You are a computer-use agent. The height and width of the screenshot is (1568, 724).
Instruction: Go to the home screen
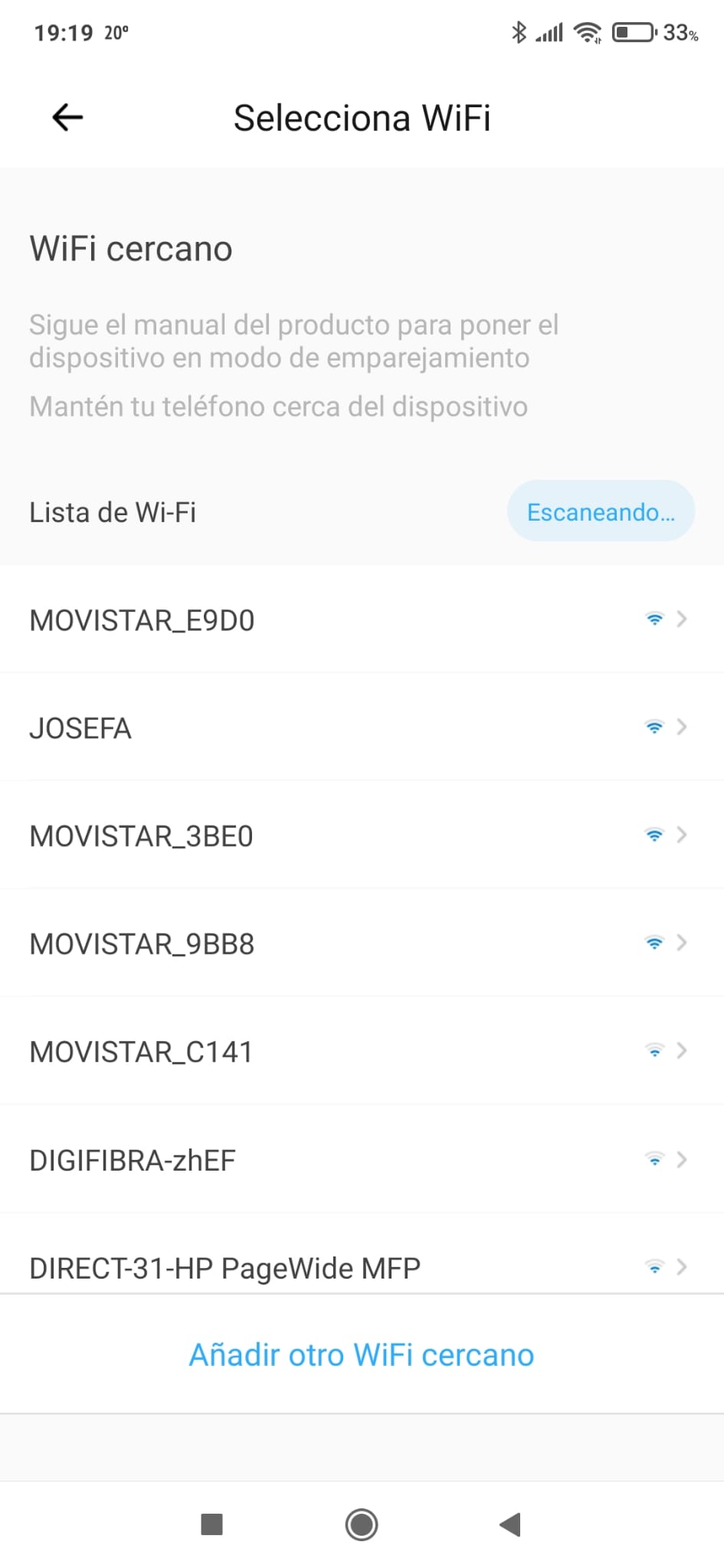[x=362, y=1524]
